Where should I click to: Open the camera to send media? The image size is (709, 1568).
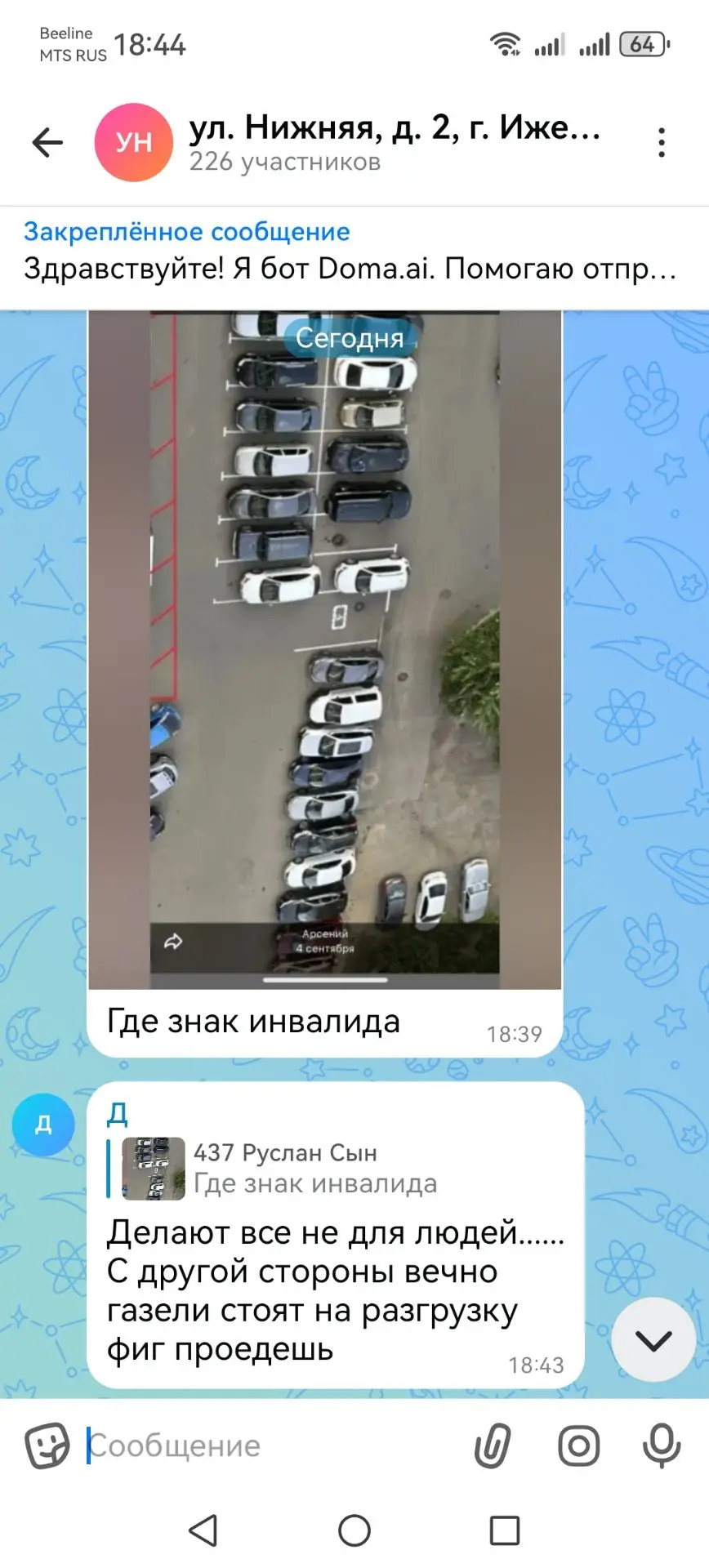tap(579, 1446)
